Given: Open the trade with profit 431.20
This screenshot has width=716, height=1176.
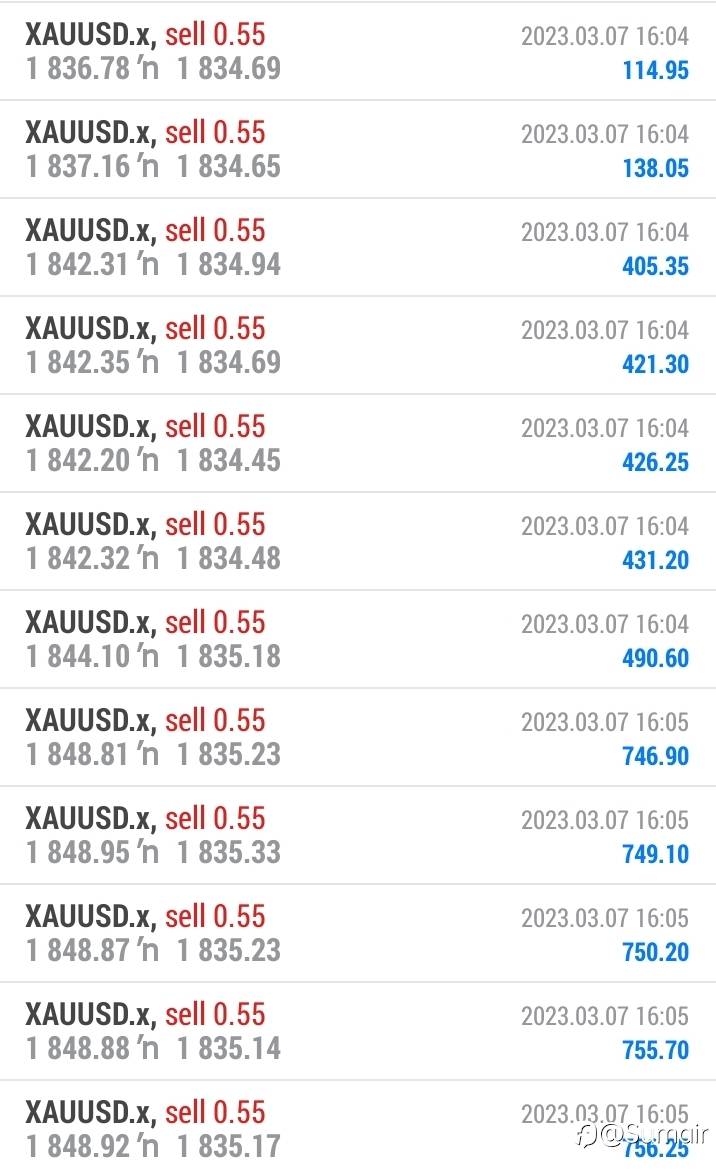Looking at the screenshot, I should (x=358, y=542).
